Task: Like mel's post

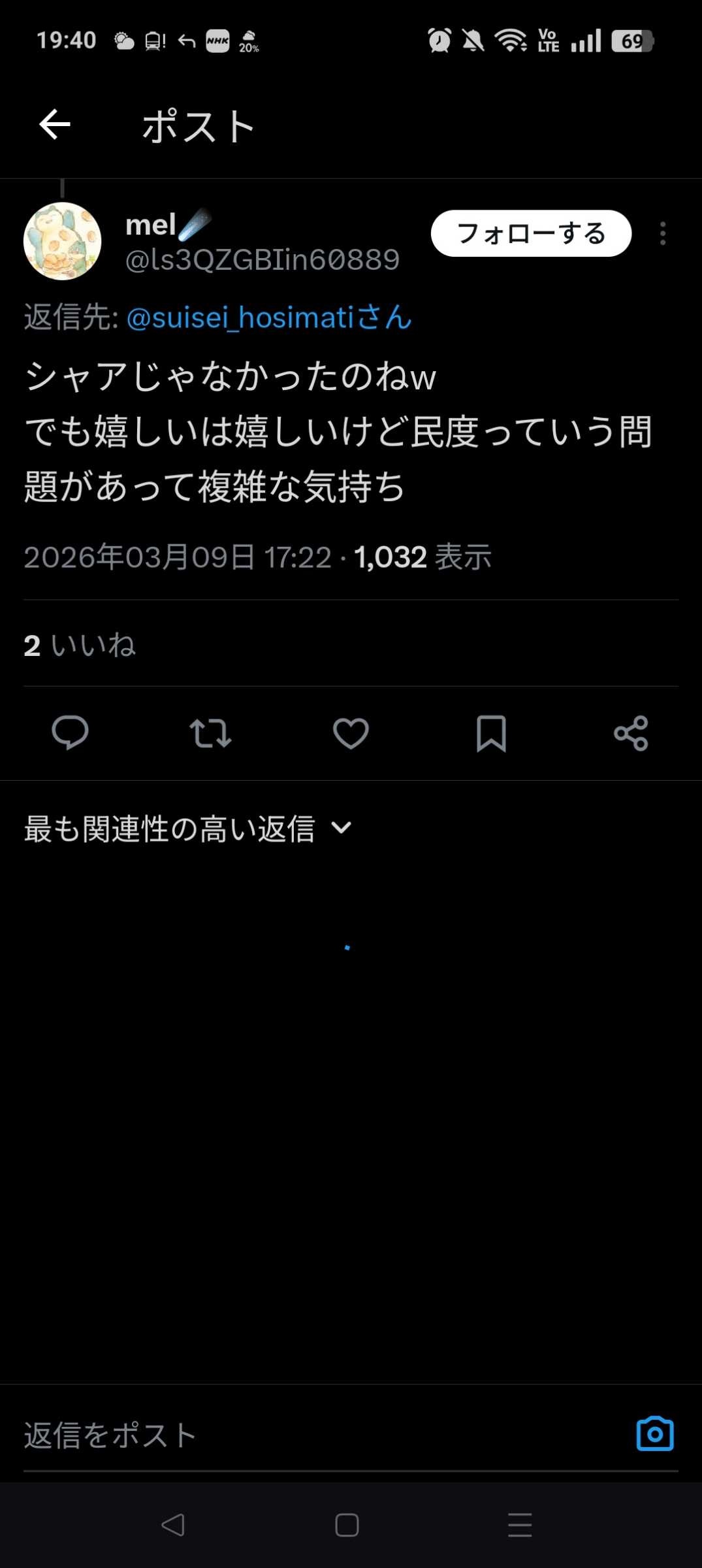Action: click(351, 733)
